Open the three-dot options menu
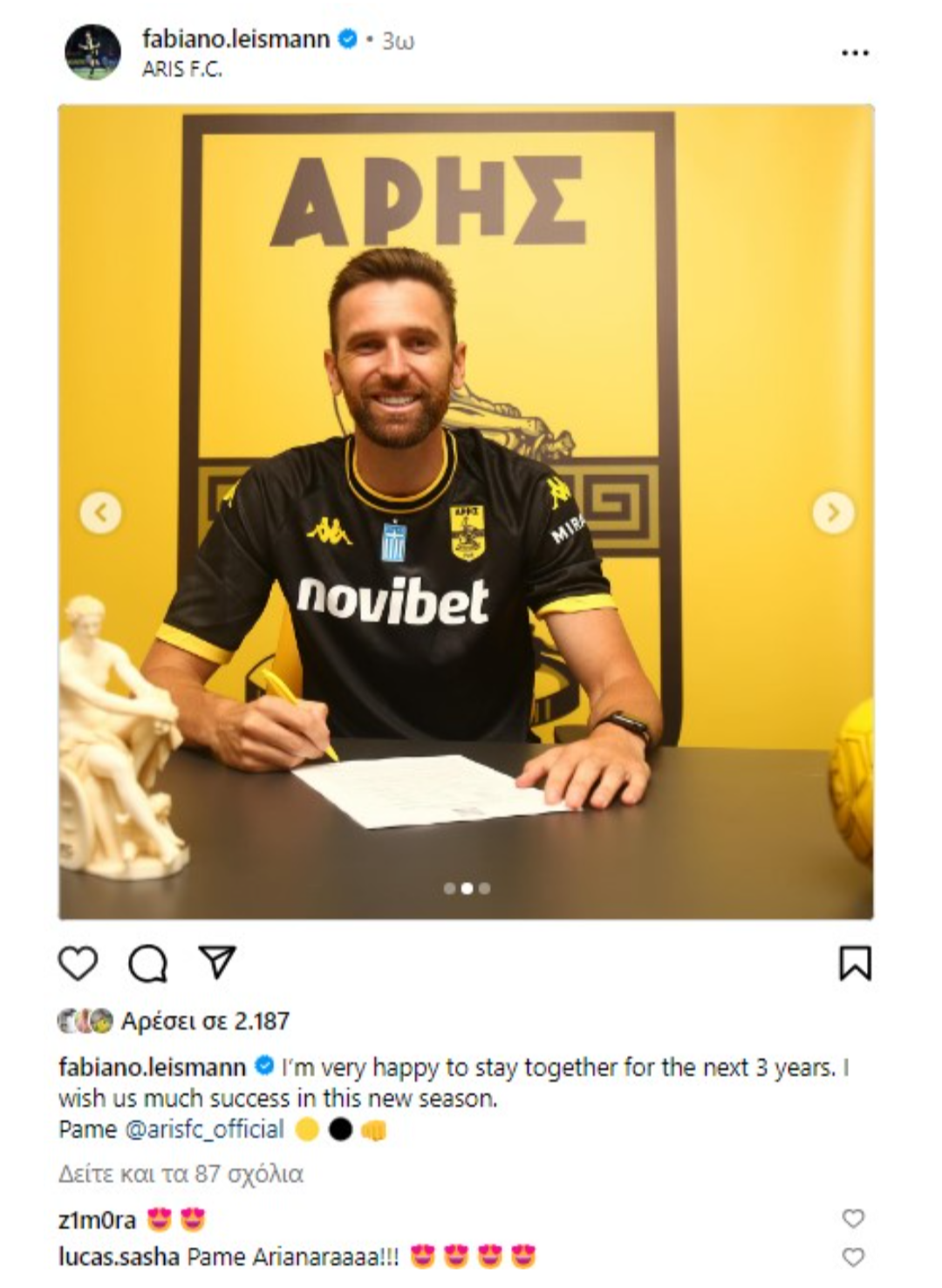 pos(854,53)
